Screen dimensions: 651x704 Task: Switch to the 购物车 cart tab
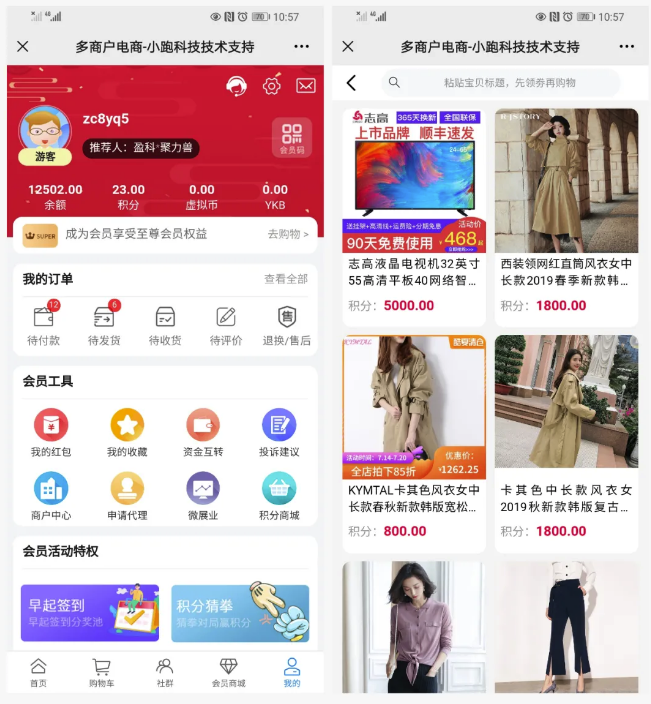click(101, 671)
